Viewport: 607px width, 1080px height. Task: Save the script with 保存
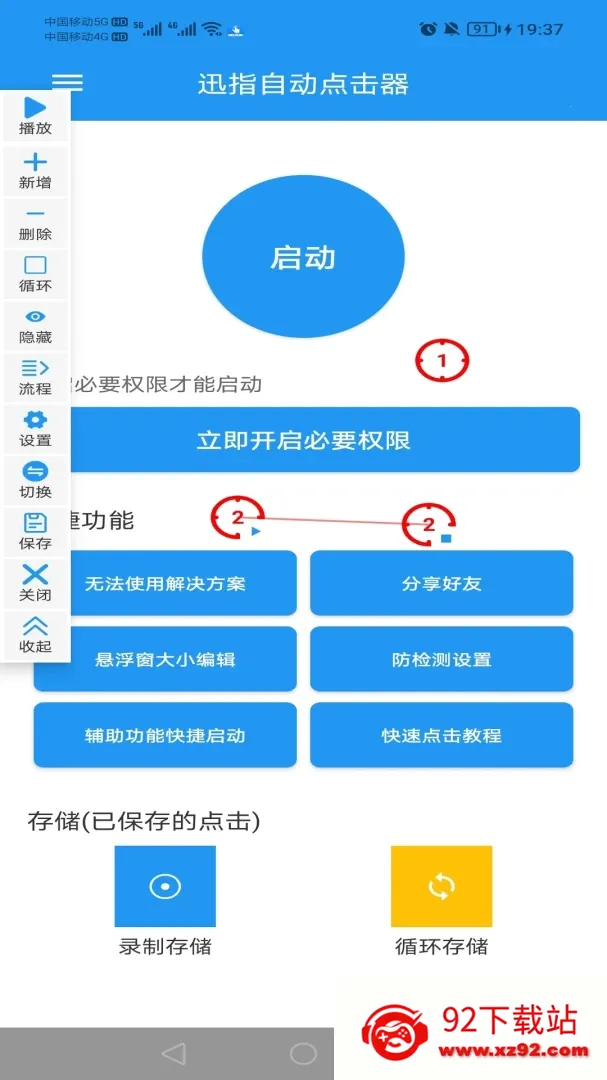point(35,532)
